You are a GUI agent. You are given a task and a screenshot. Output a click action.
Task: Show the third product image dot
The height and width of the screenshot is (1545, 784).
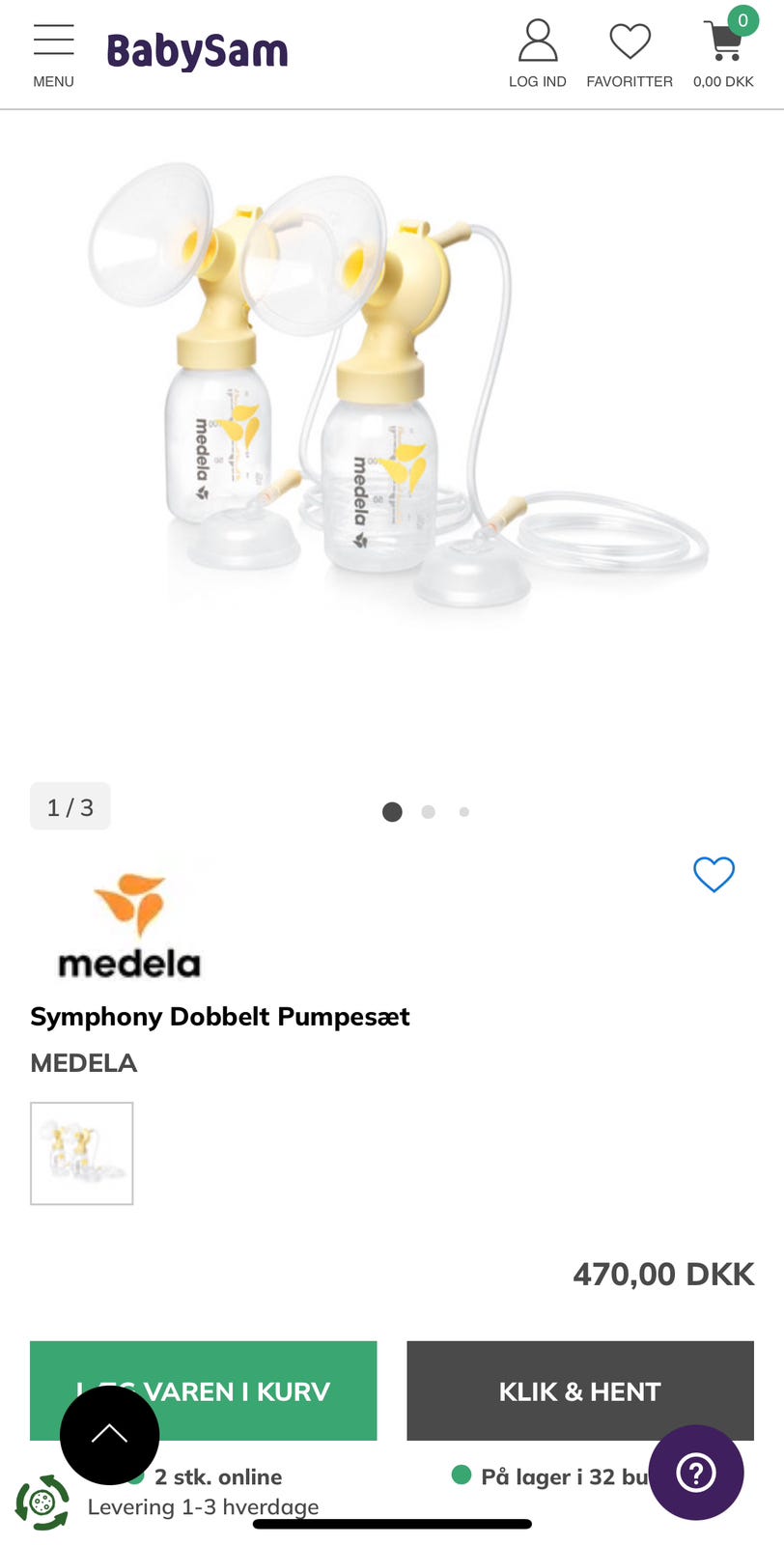coord(464,812)
